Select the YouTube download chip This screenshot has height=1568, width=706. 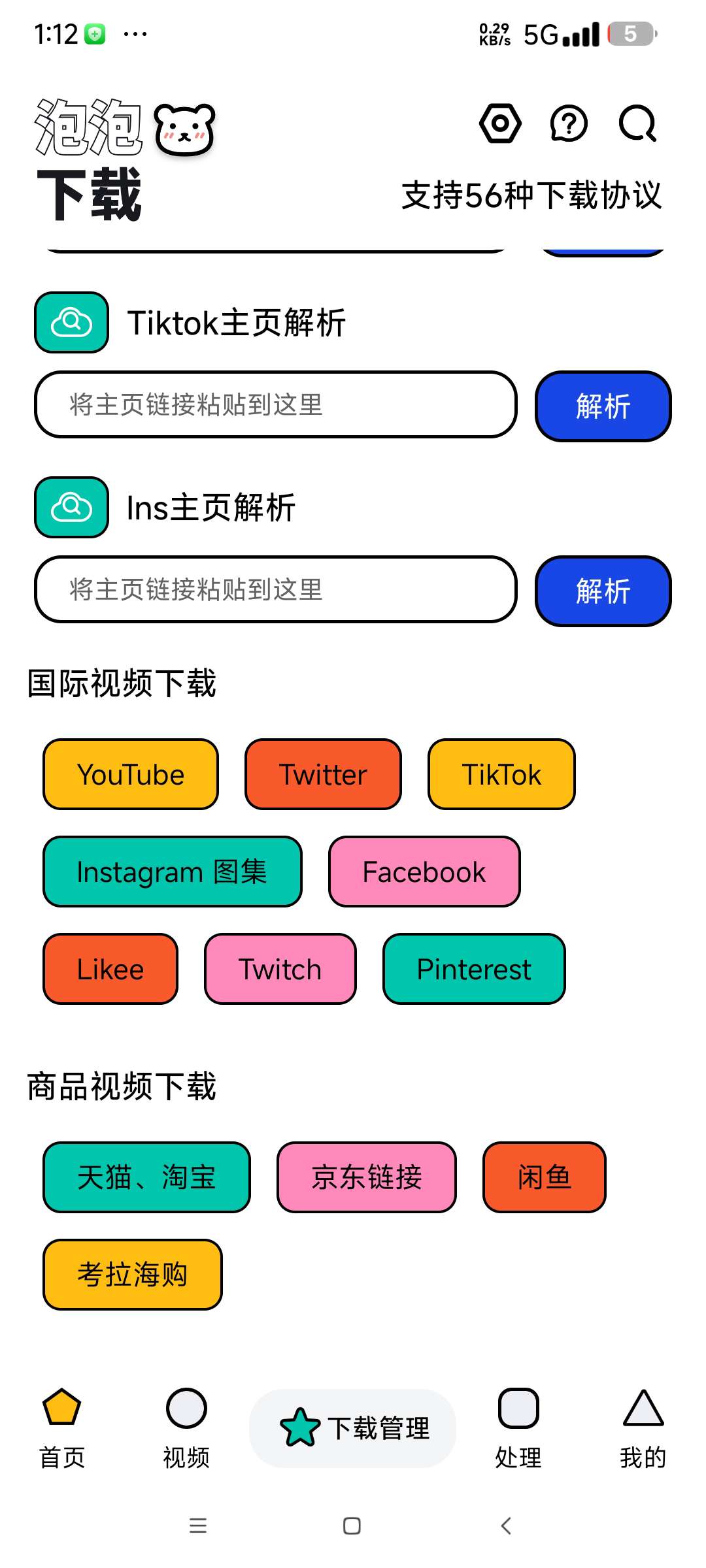click(131, 775)
